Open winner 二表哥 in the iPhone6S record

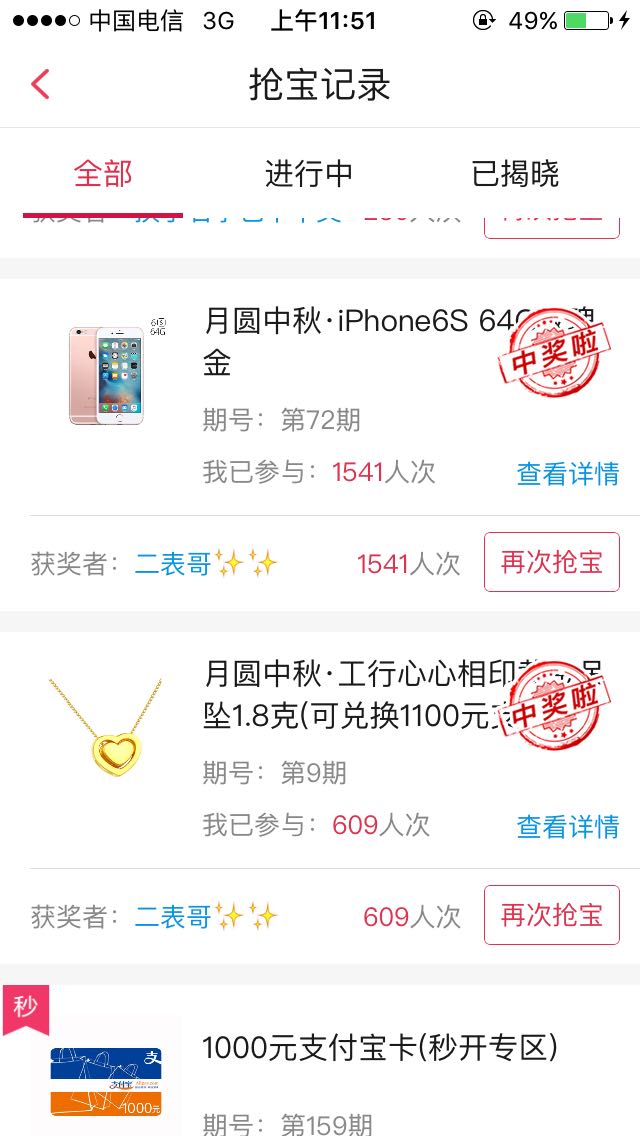pyautogui.click(x=207, y=564)
